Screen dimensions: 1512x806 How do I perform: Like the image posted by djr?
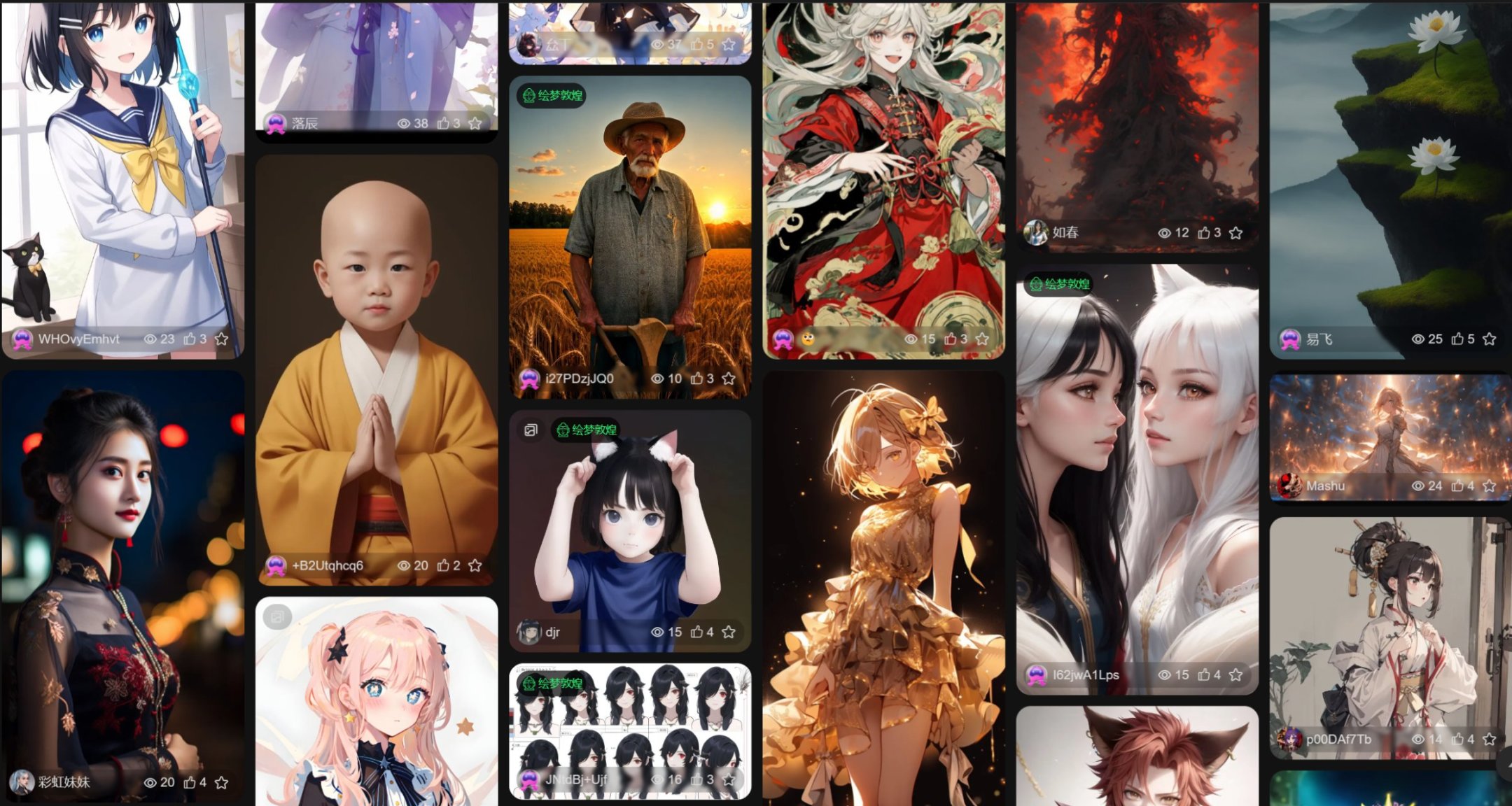(x=696, y=632)
